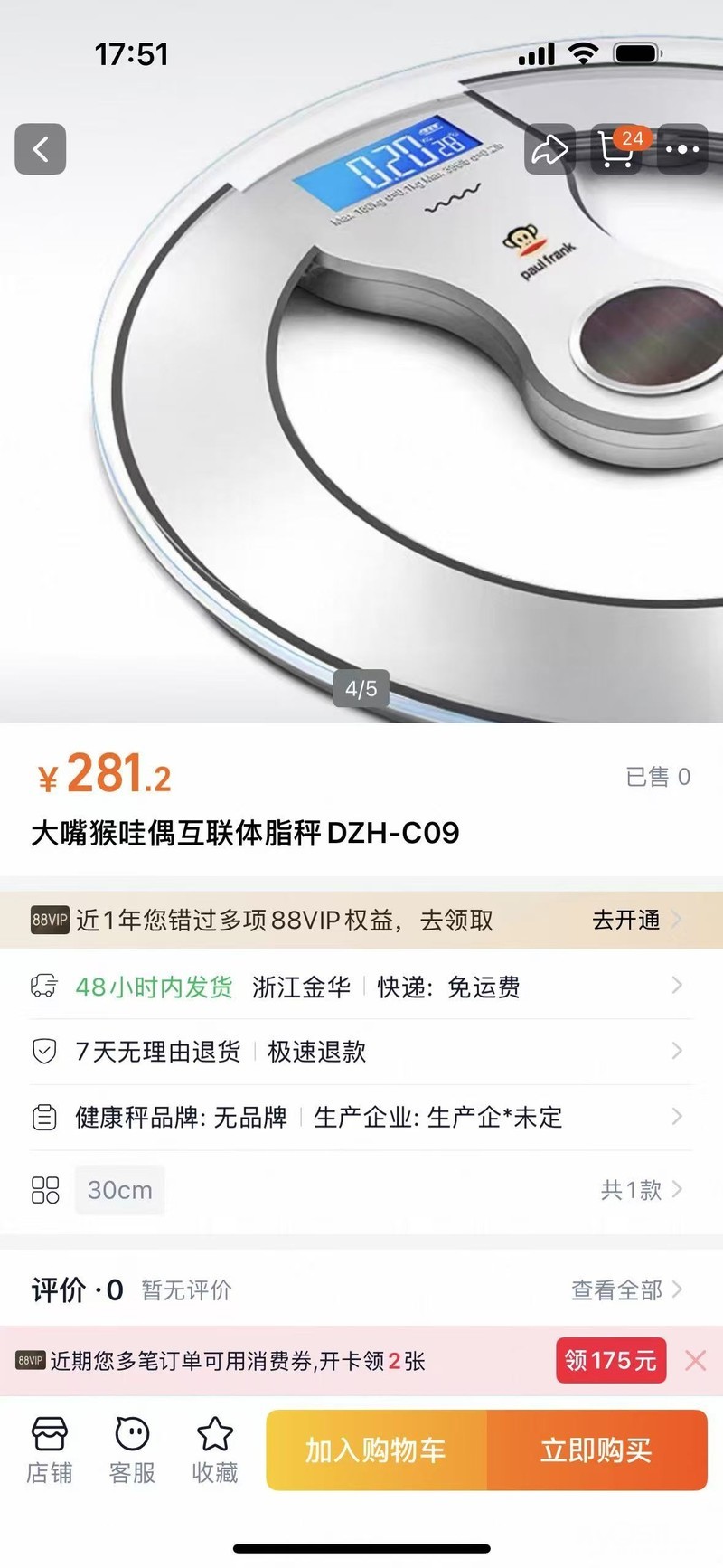Buy now with 立即购买
The image size is (723, 1568).
coord(596,1450)
